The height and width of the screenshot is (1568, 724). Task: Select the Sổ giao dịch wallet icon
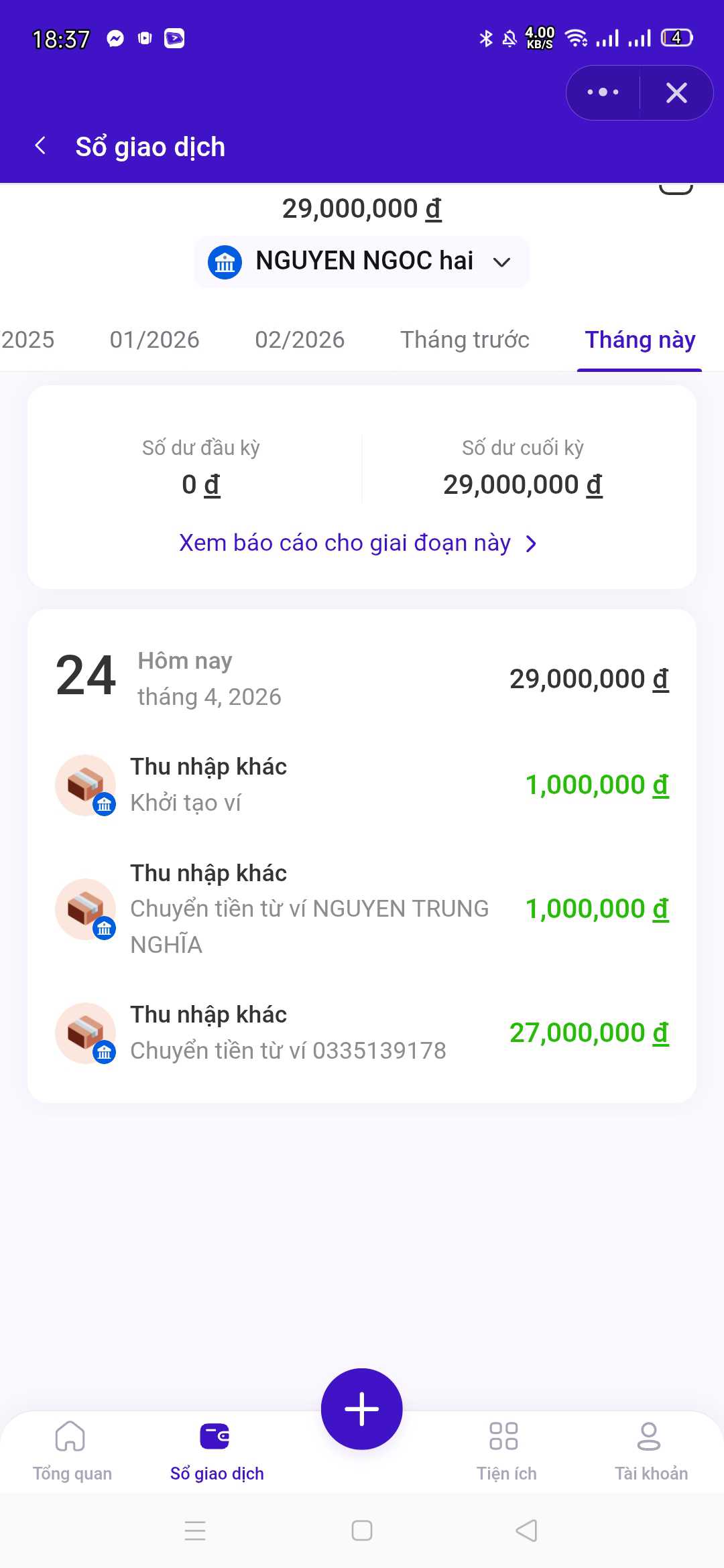(x=216, y=1437)
